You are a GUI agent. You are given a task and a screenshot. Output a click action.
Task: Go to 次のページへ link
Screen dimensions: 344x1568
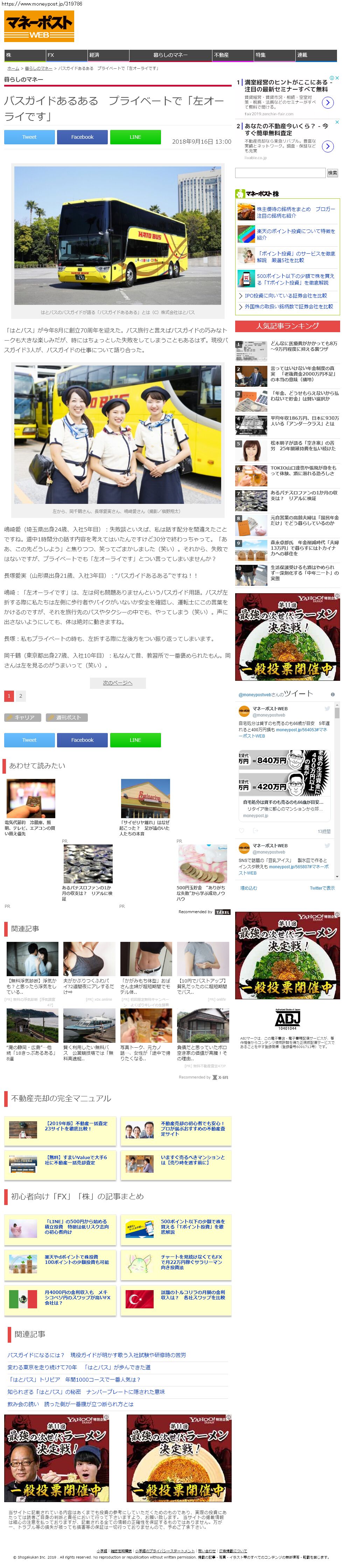coord(117,682)
